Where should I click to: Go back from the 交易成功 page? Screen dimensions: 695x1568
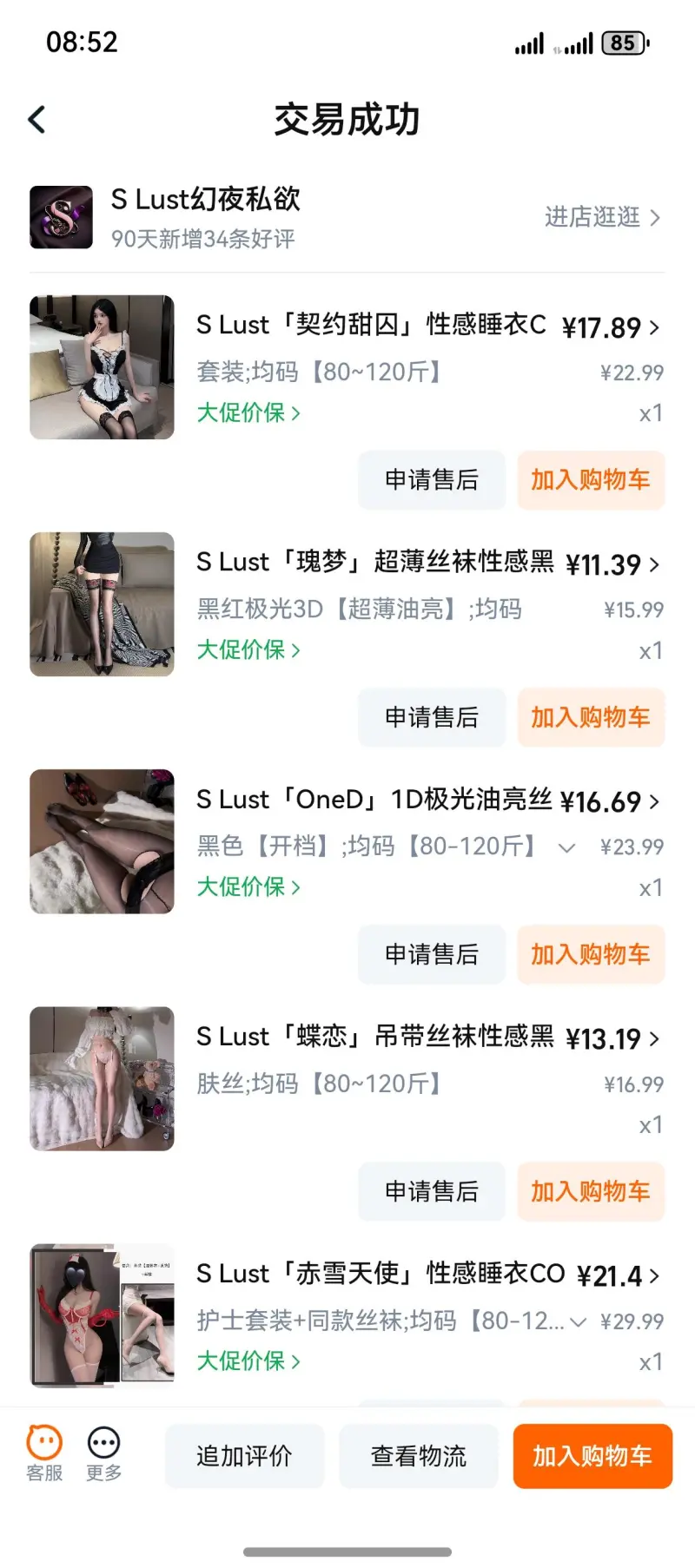click(37, 120)
